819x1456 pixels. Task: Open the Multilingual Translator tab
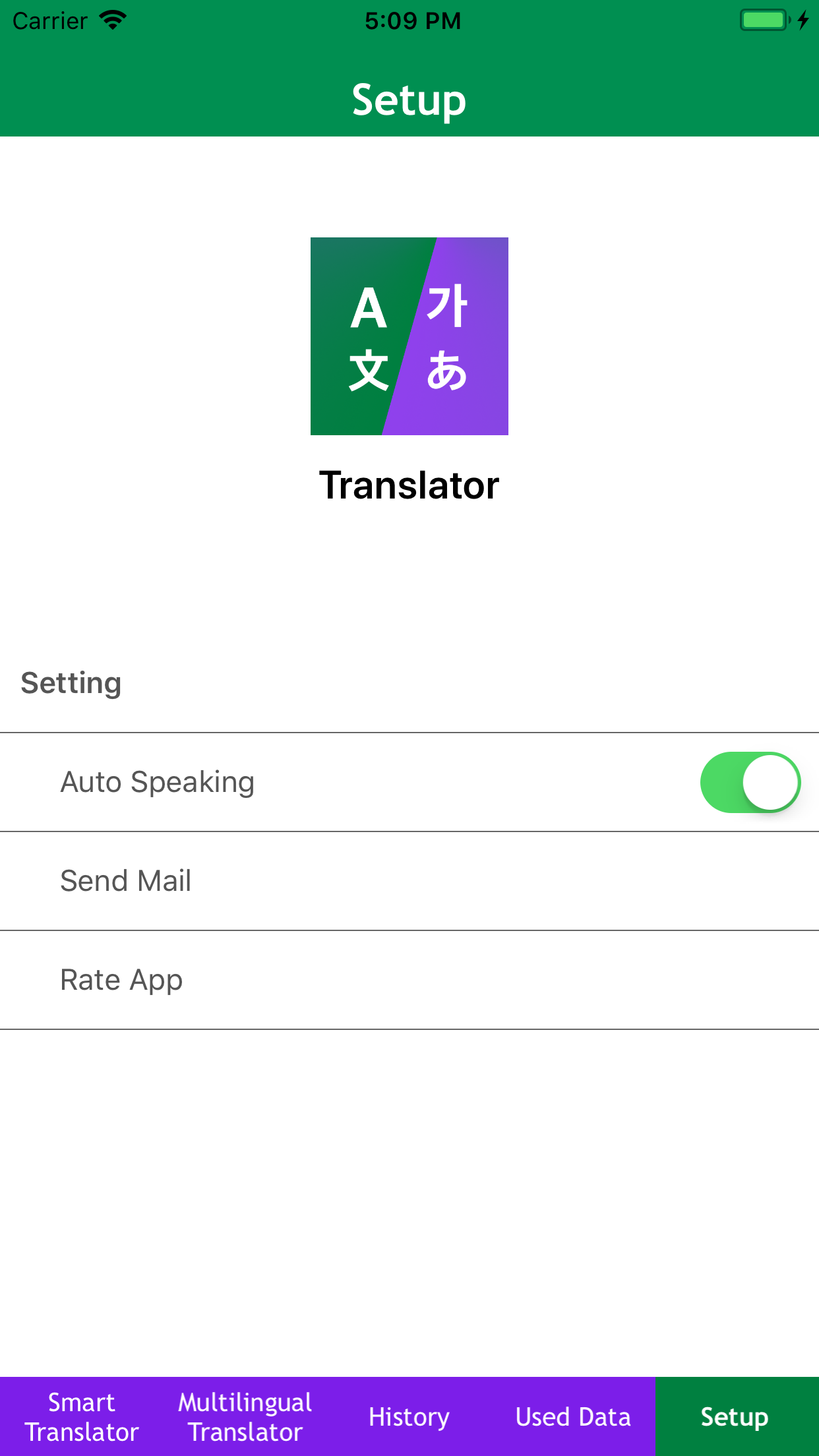[245, 1416]
